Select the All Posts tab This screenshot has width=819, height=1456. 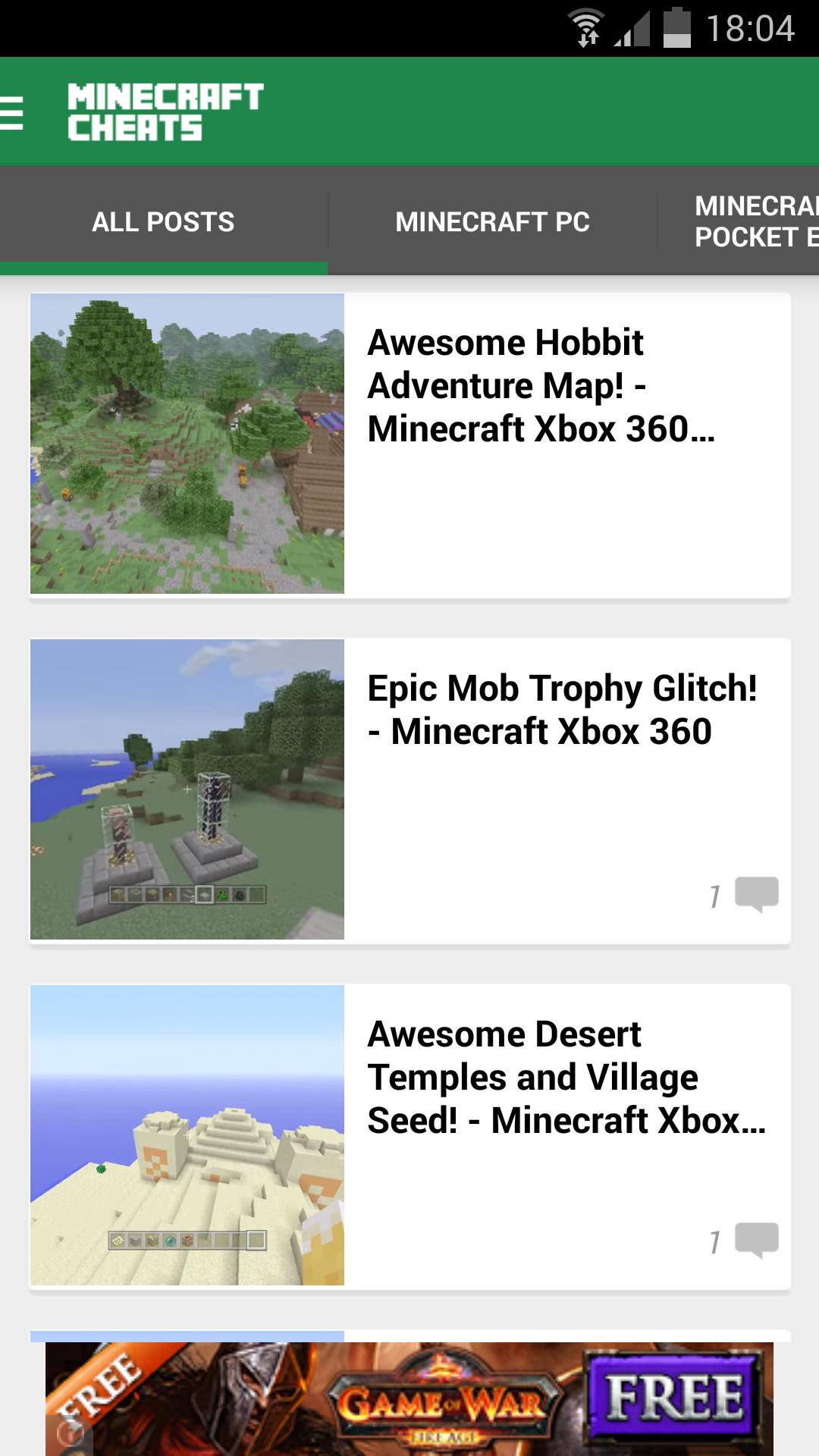tap(163, 222)
